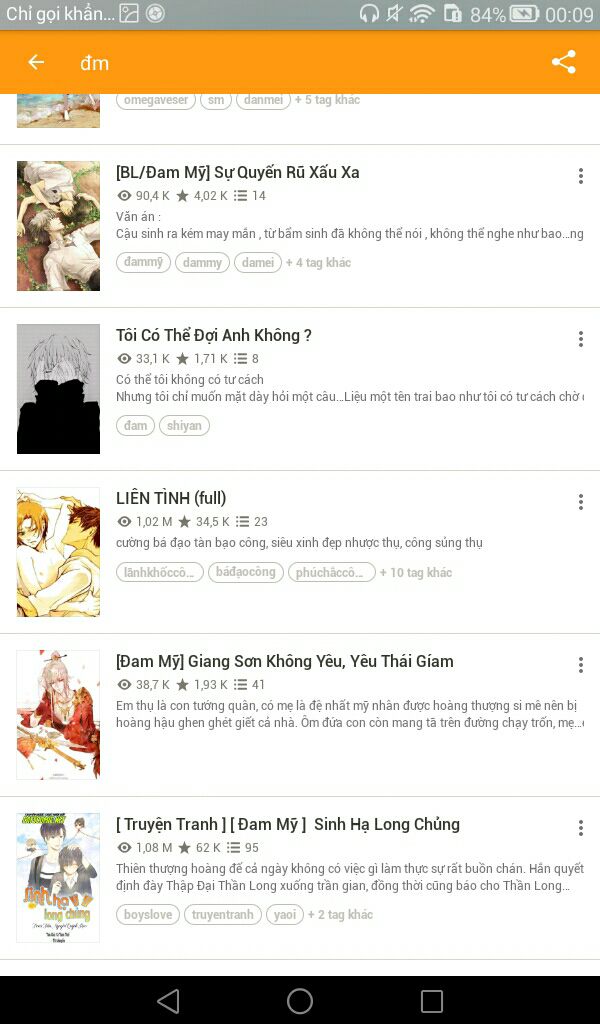Show more options for LIÊN TÌNH (full)
Image resolution: width=600 pixels, height=1024 pixels.
tap(580, 502)
